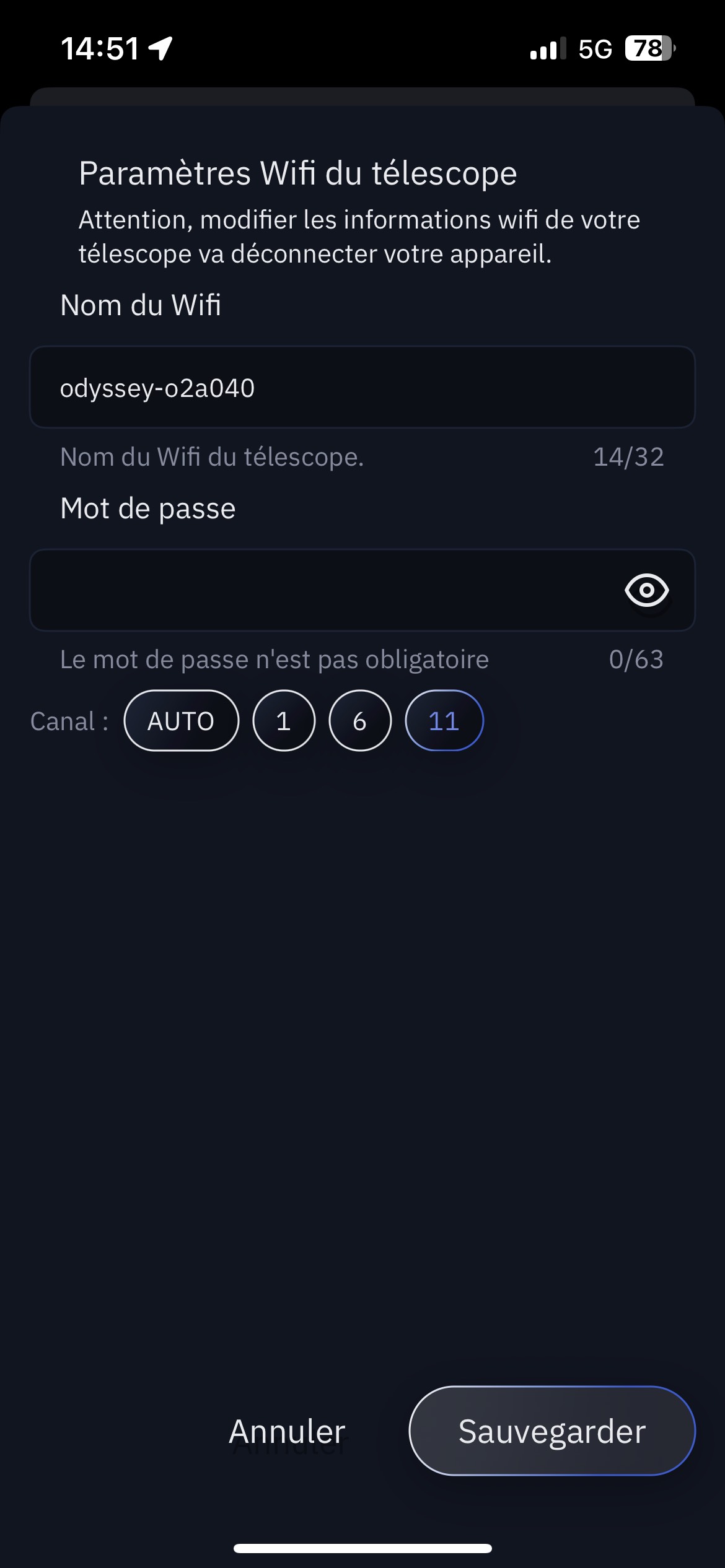The height and width of the screenshot is (1568, 725).
Task: Select the AUTO channel option
Action: (x=181, y=721)
